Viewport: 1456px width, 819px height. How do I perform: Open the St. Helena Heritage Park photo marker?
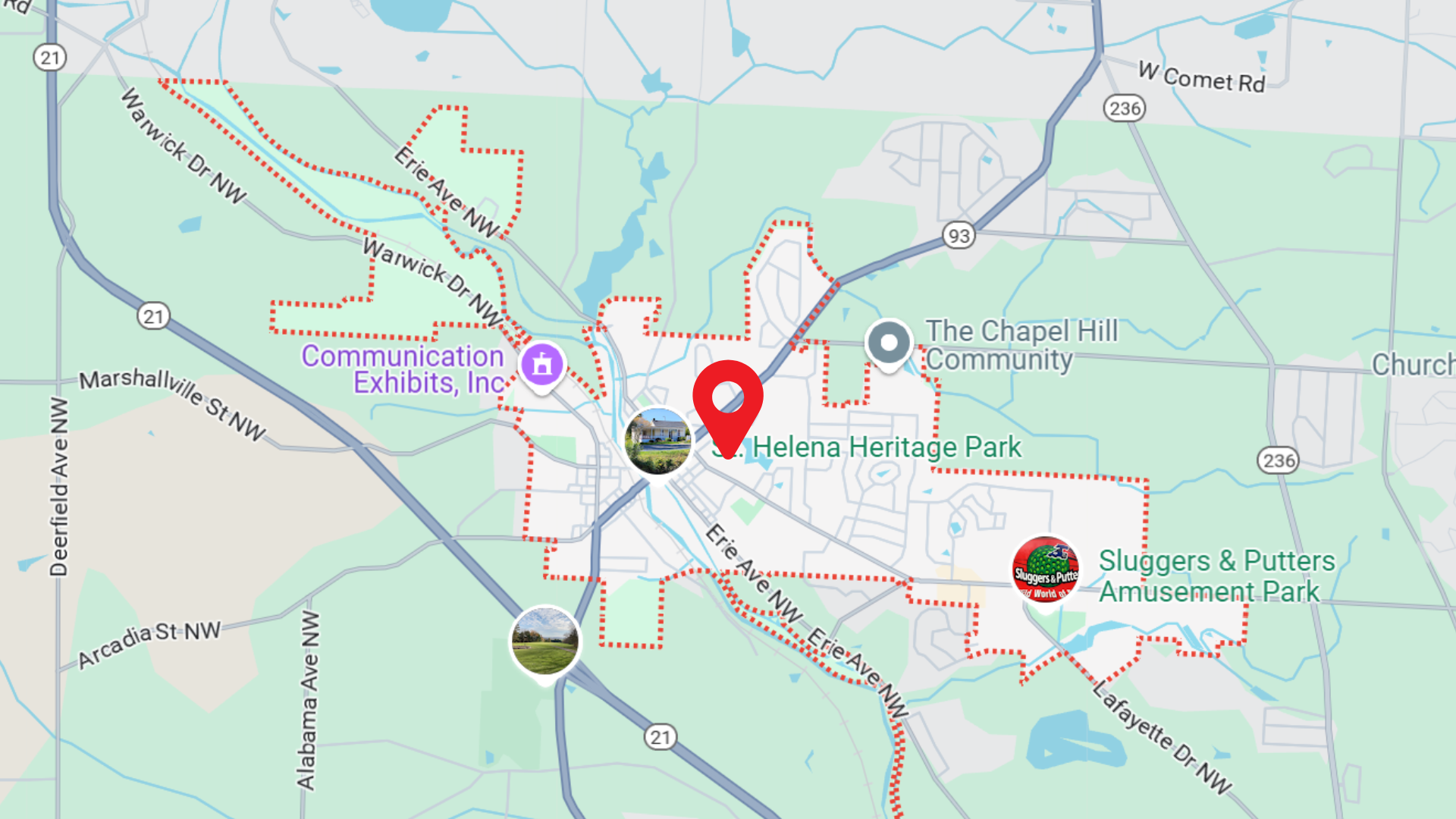coord(657,441)
